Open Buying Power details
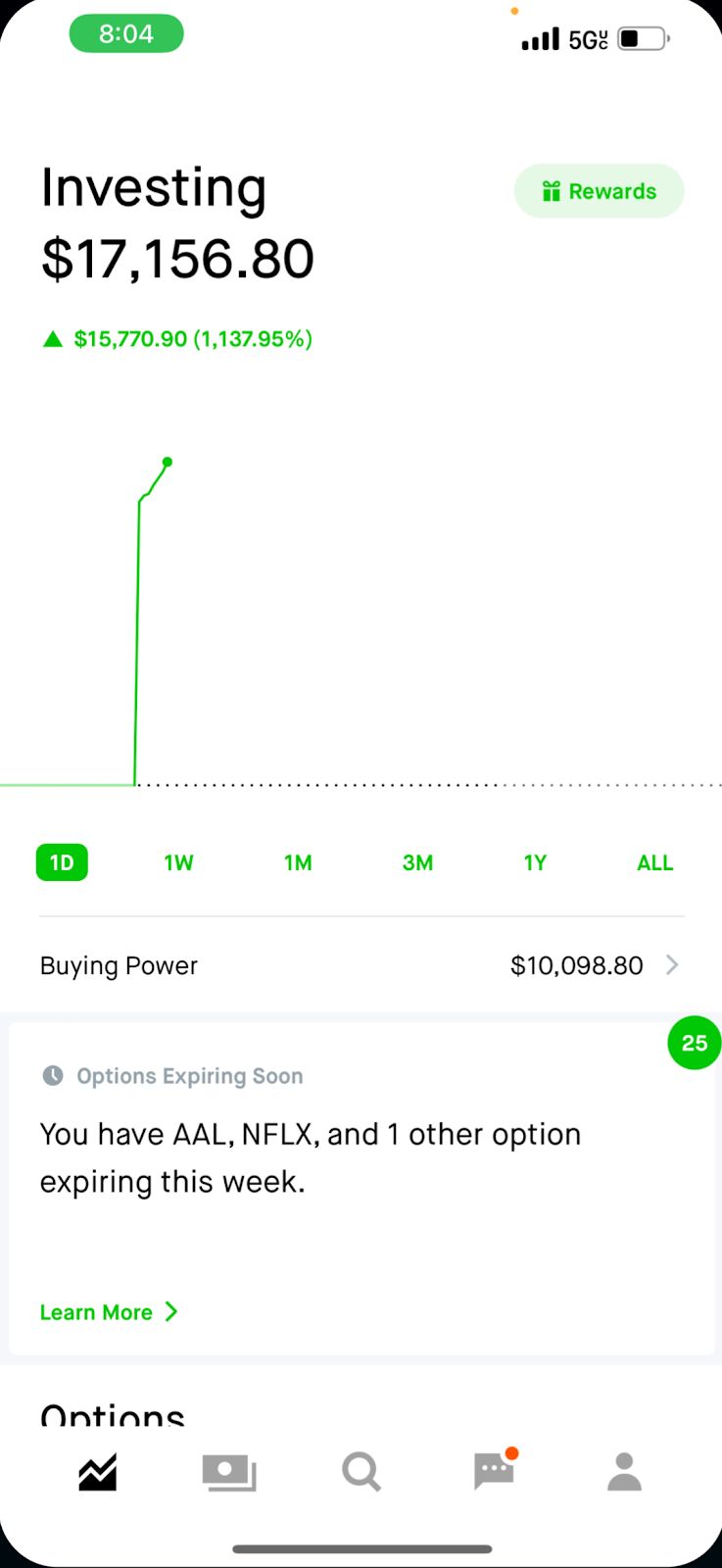This screenshot has width=722, height=1568. click(361, 965)
